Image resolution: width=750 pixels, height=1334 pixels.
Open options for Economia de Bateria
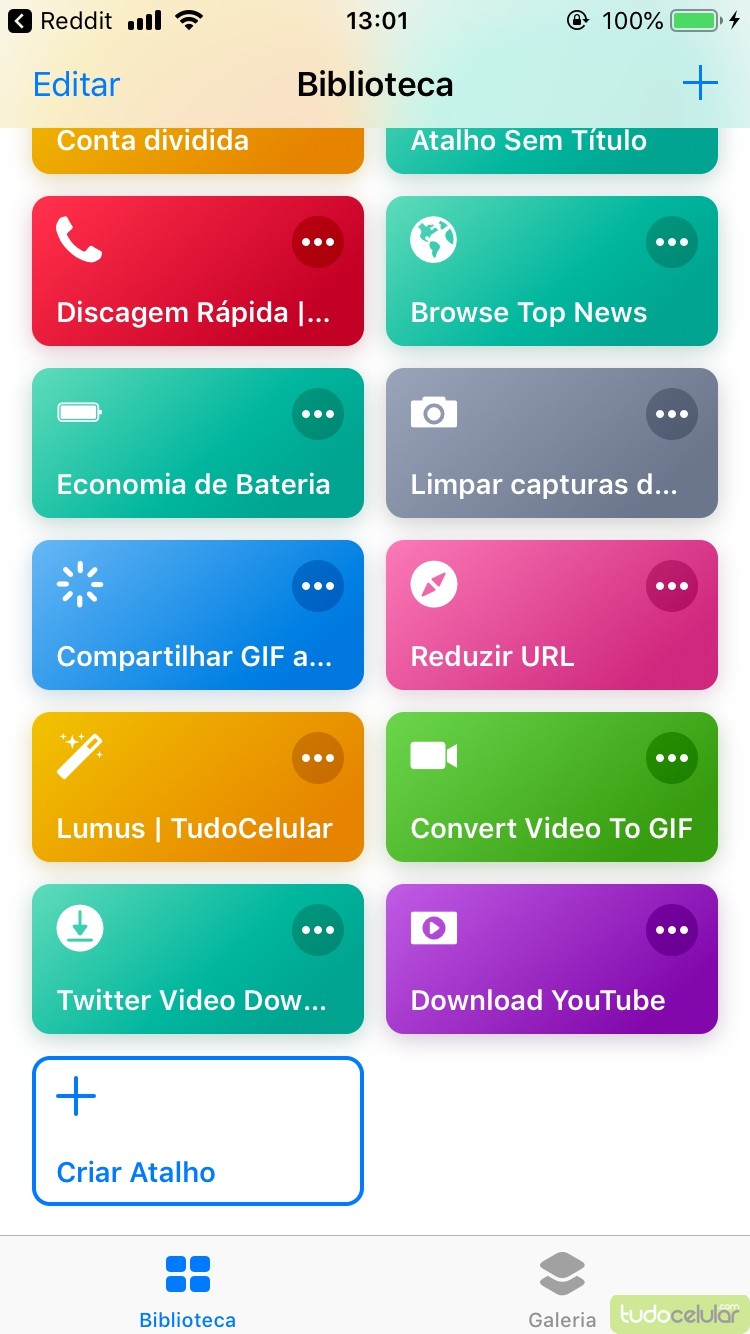click(318, 414)
